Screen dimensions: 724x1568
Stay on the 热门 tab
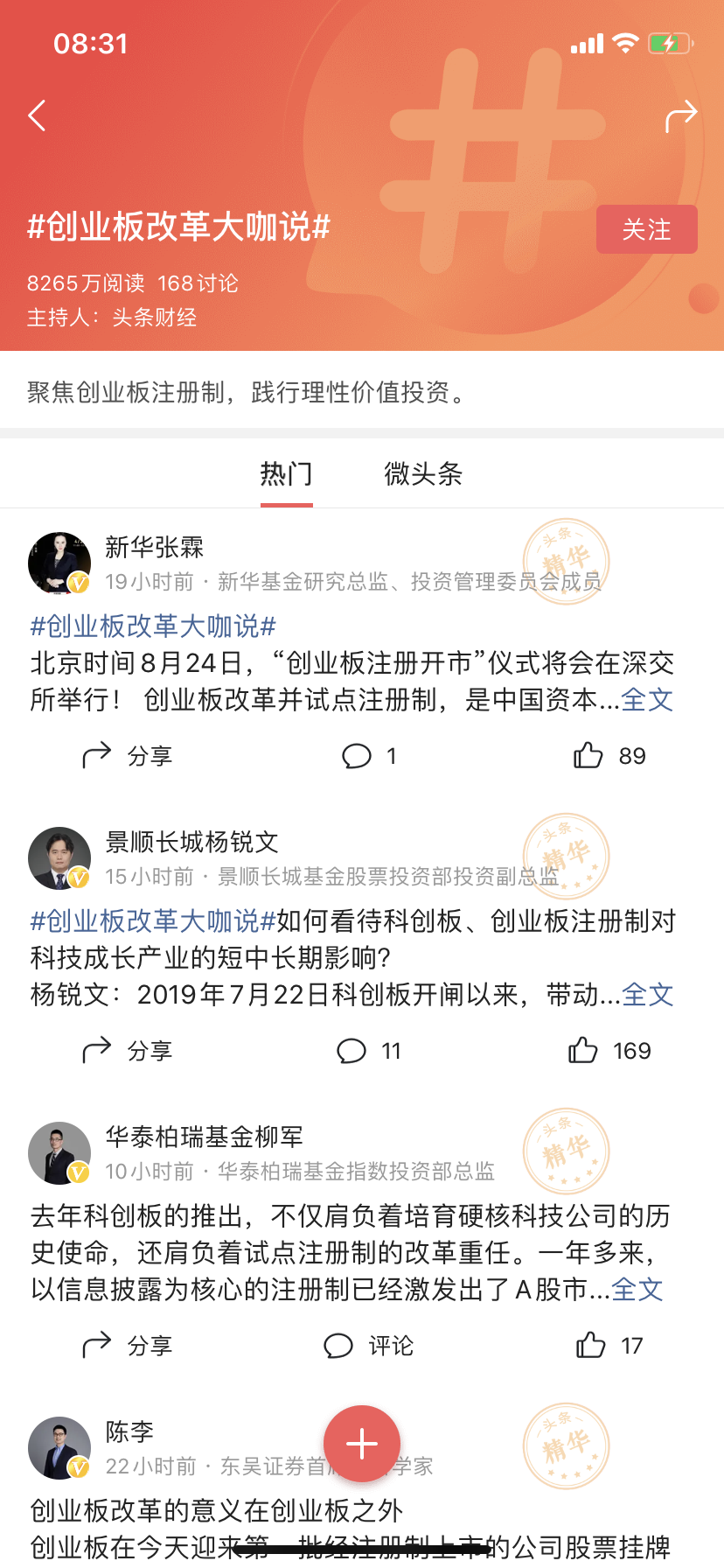(x=287, y=473)
